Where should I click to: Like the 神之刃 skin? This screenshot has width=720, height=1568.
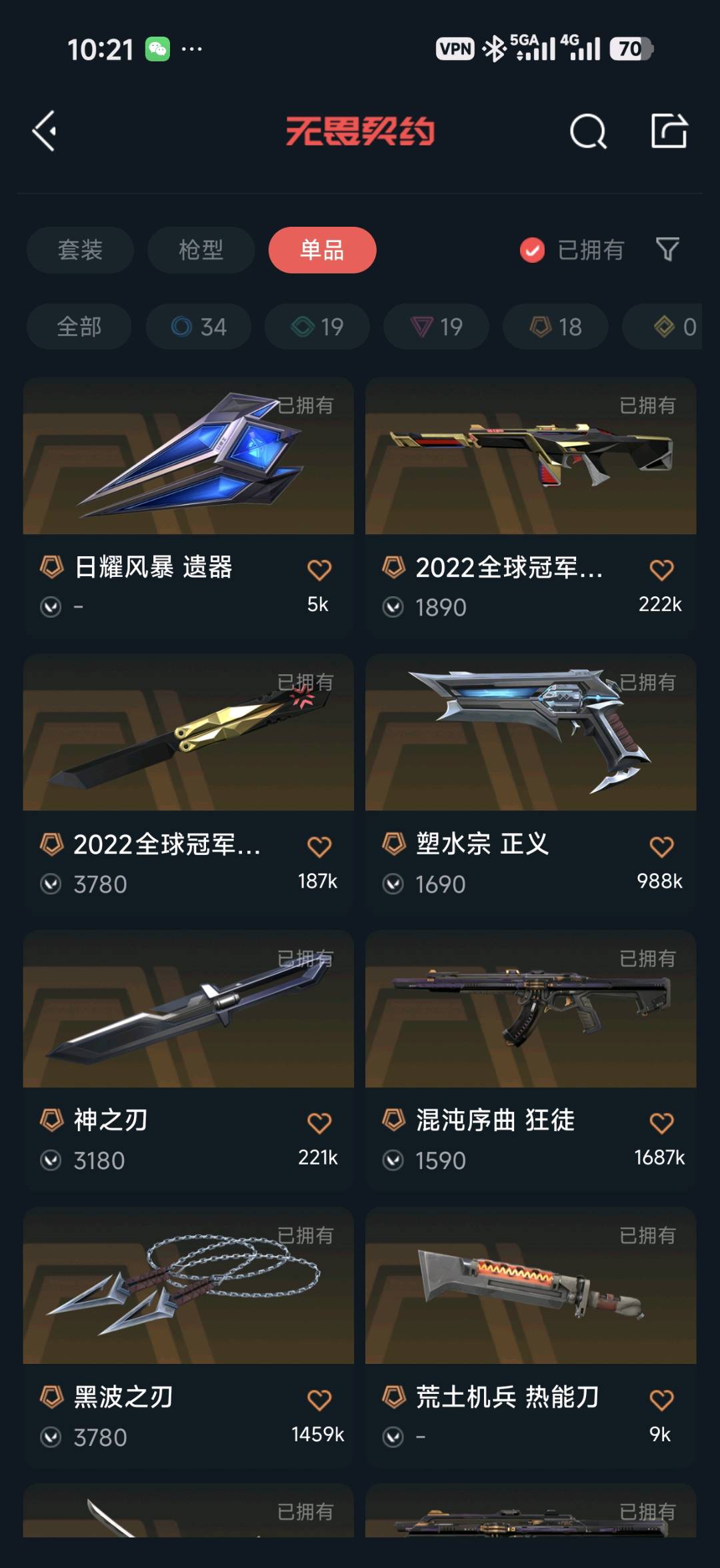[319, 1123]
